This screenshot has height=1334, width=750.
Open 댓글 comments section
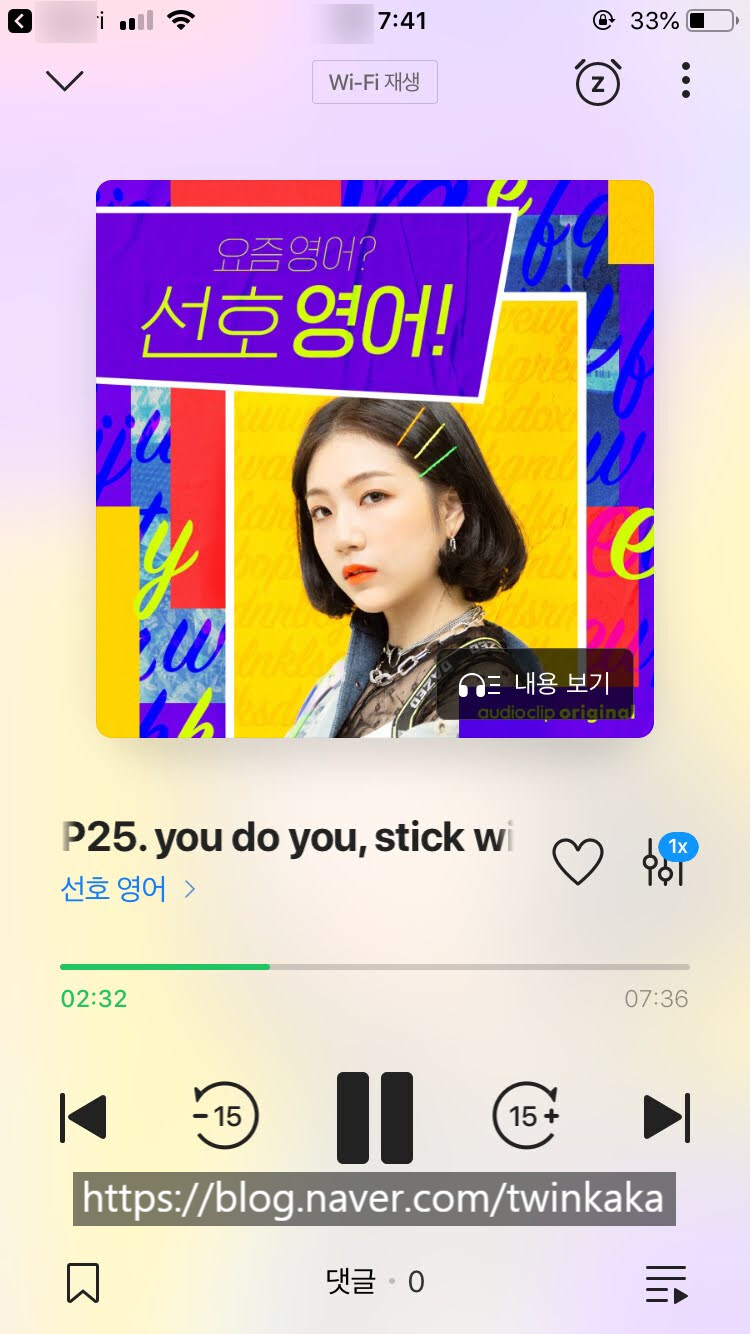coord(375,1281)
